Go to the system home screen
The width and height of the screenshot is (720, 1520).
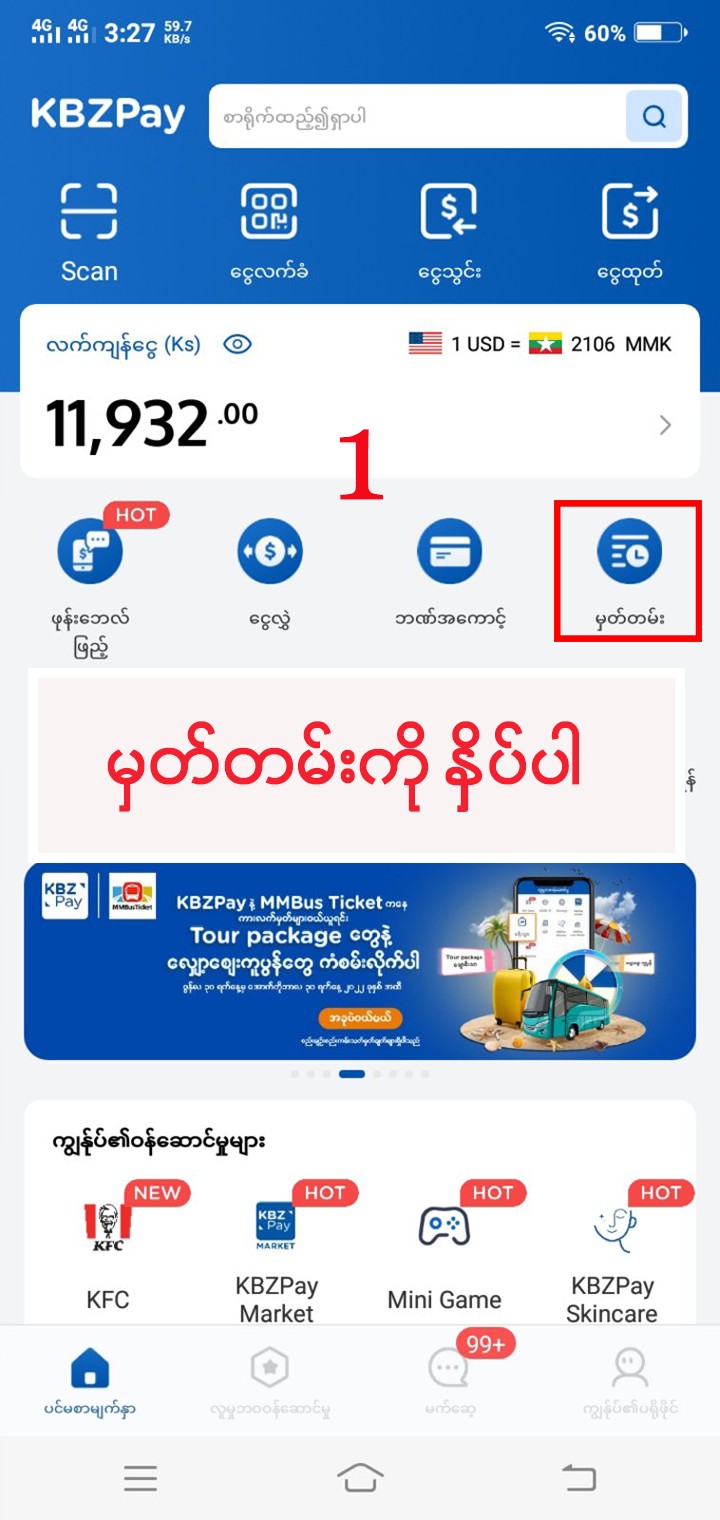(360, 1477)
